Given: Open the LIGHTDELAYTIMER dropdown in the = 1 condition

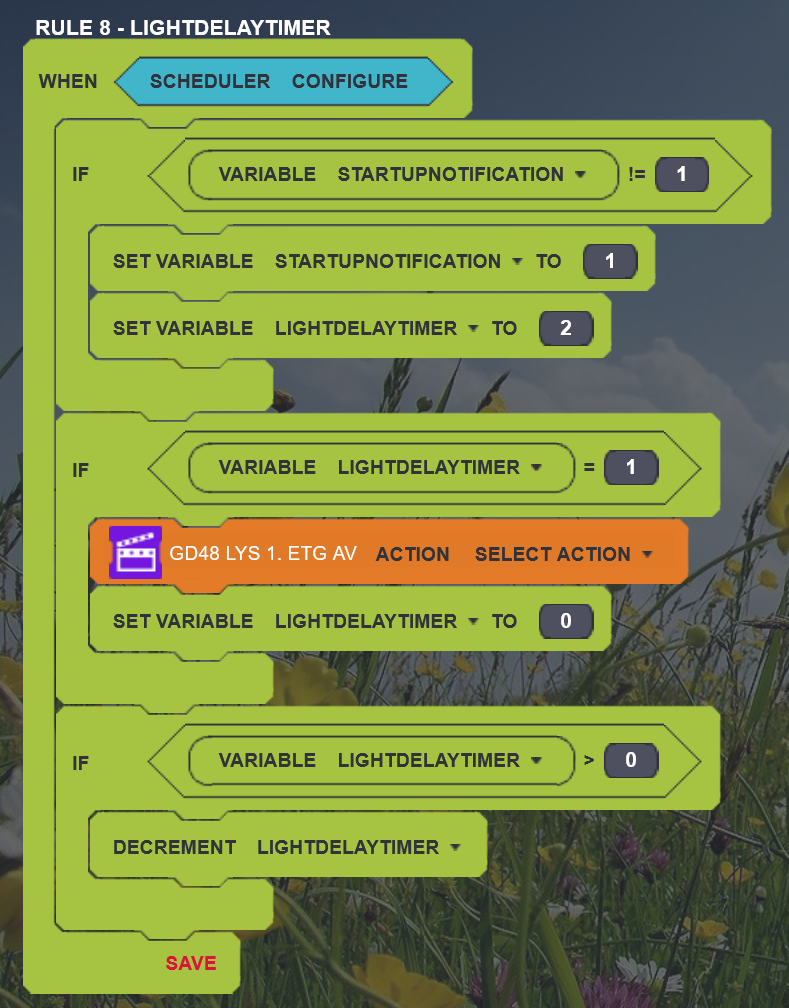Looking at the screenshot, I should [x=537, y=468].
